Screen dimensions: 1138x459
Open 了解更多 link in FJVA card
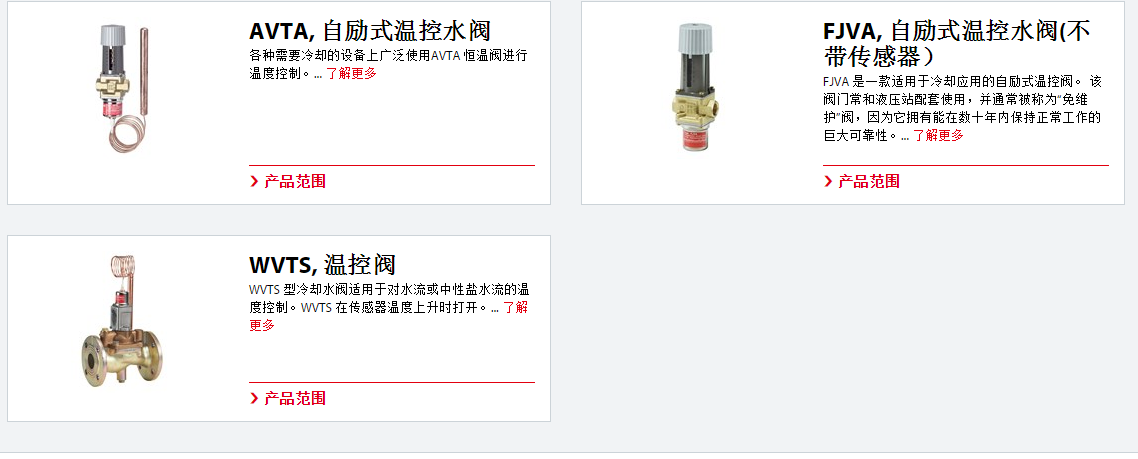937,135
